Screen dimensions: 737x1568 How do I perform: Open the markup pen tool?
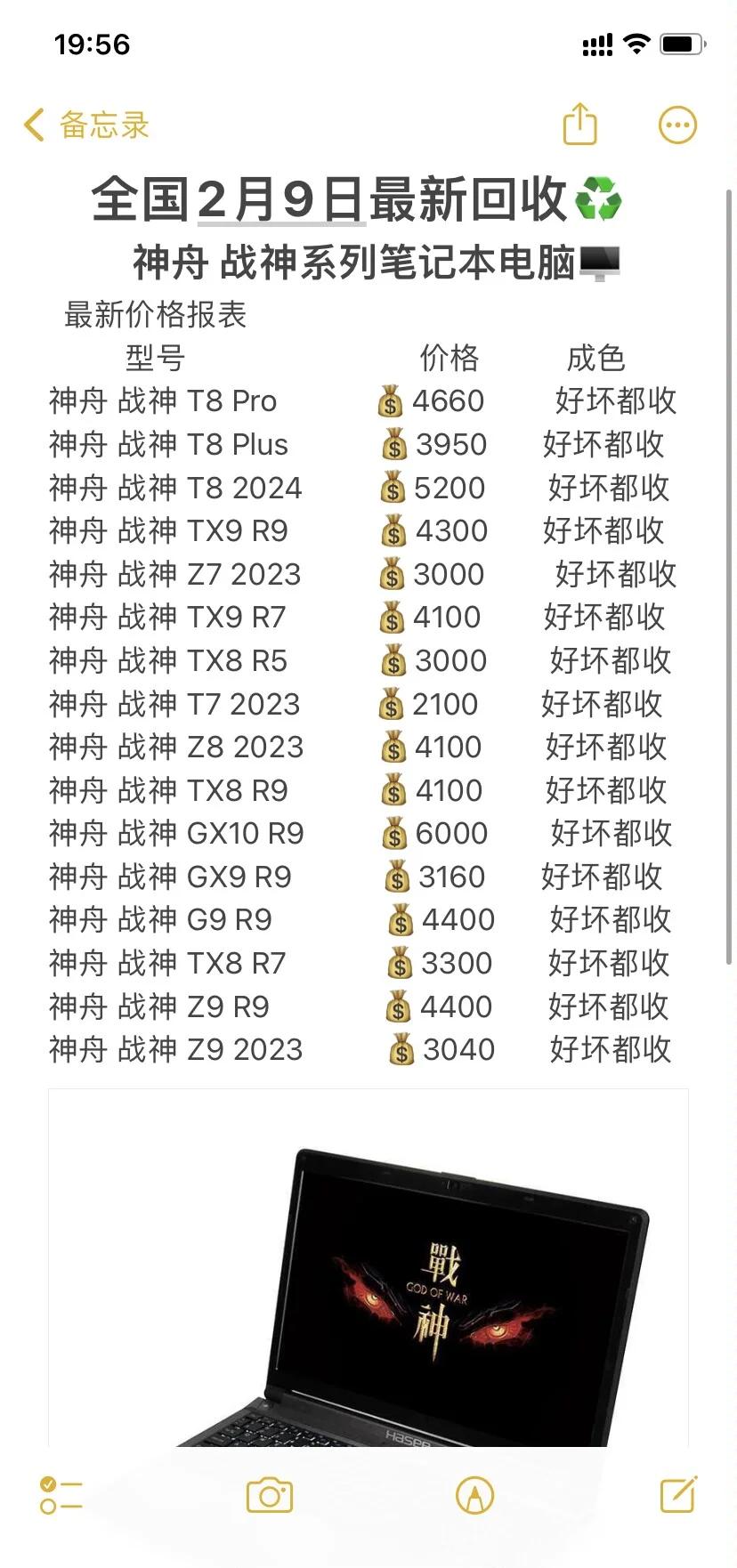coord(474,1495)
